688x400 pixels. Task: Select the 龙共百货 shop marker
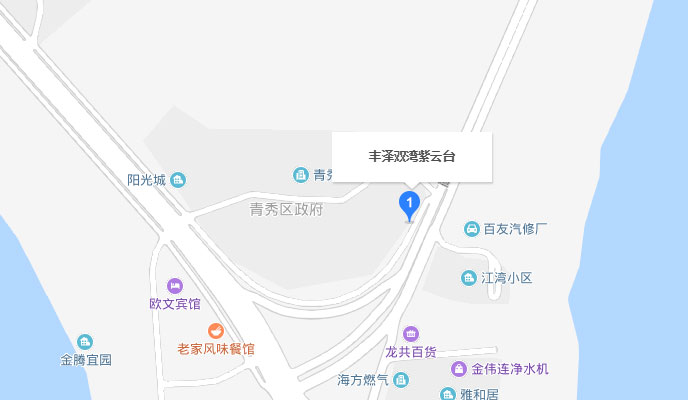410,334
